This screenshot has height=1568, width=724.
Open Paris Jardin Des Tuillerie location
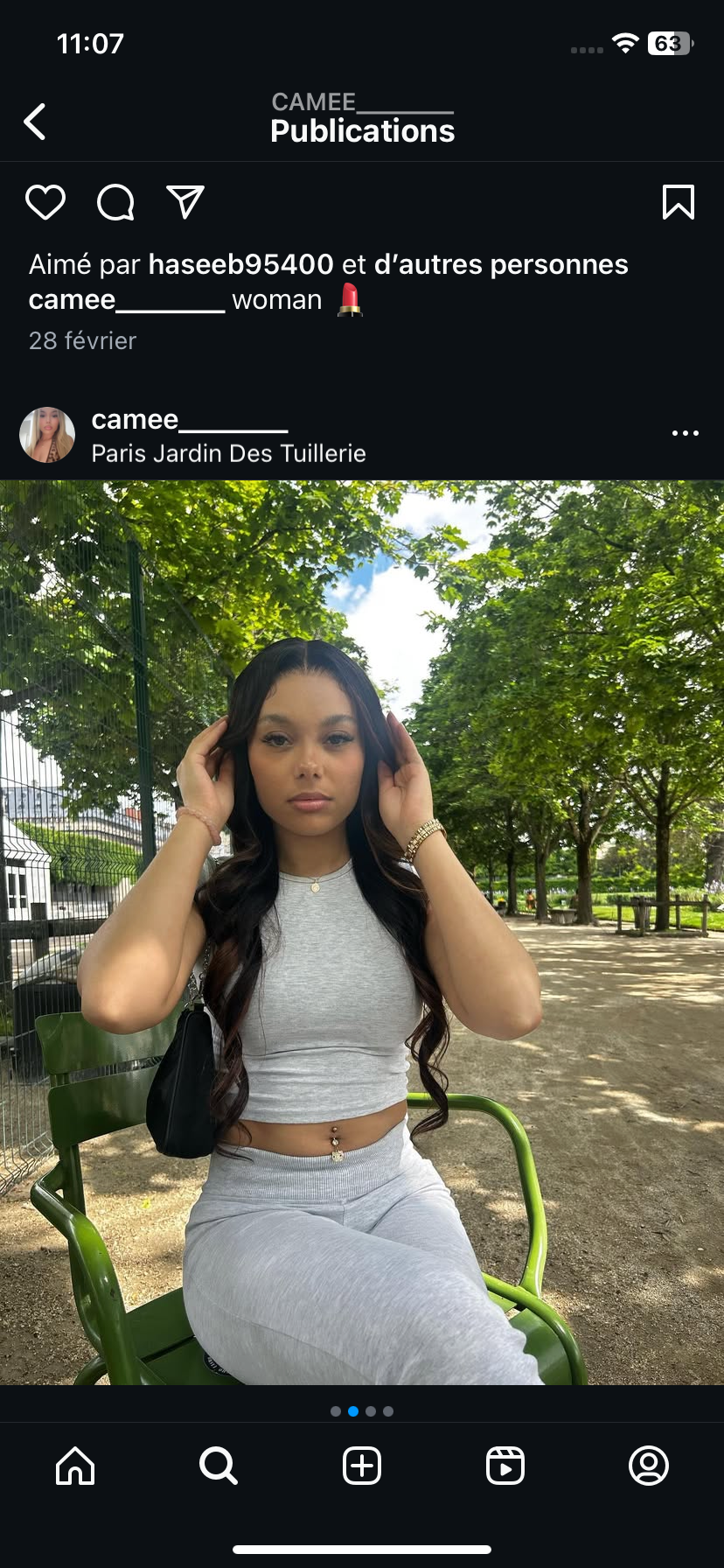pos(228,453)
